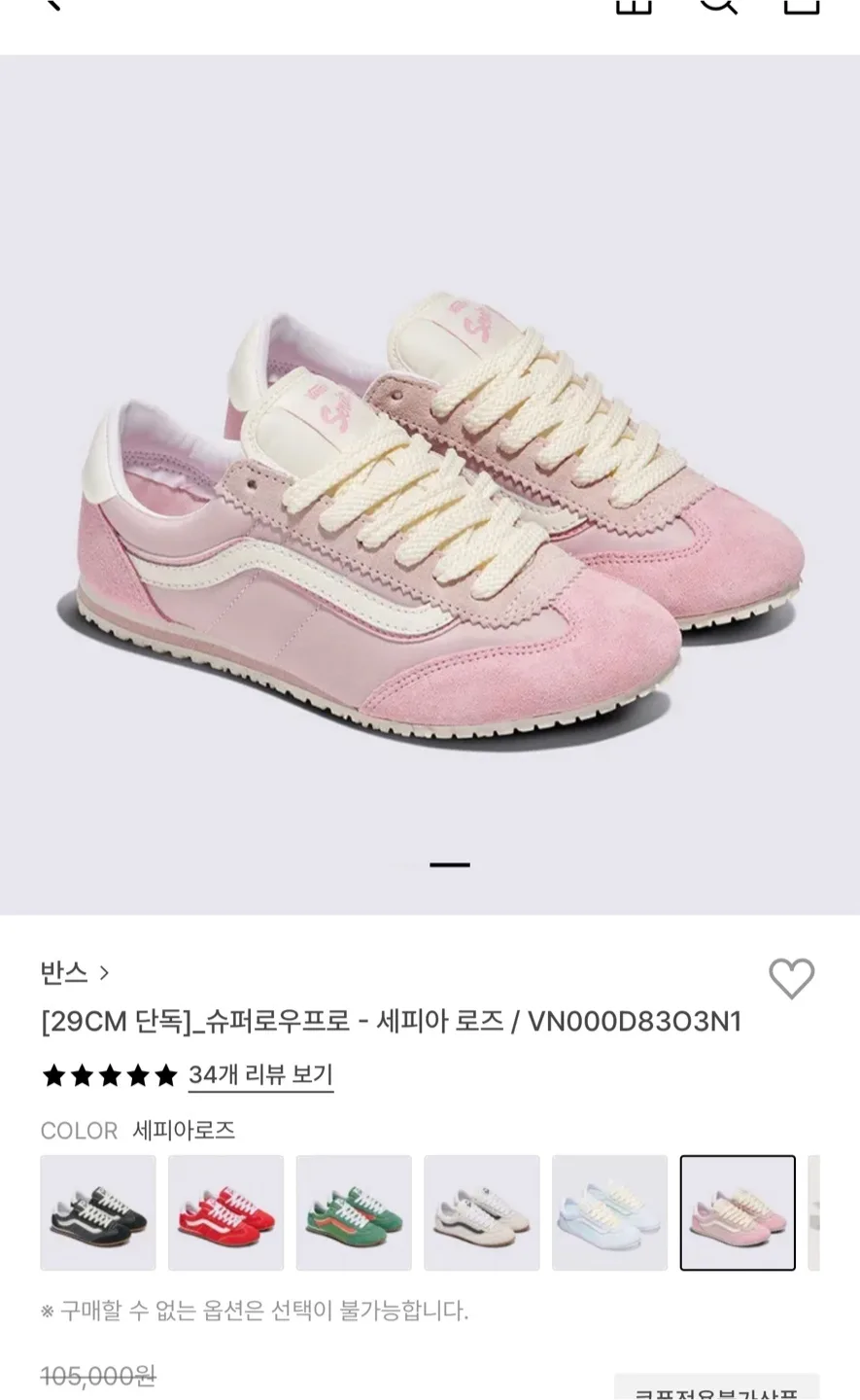
Task: Open the 34개 리뷰 보기 link
Action: point(260,1075)
